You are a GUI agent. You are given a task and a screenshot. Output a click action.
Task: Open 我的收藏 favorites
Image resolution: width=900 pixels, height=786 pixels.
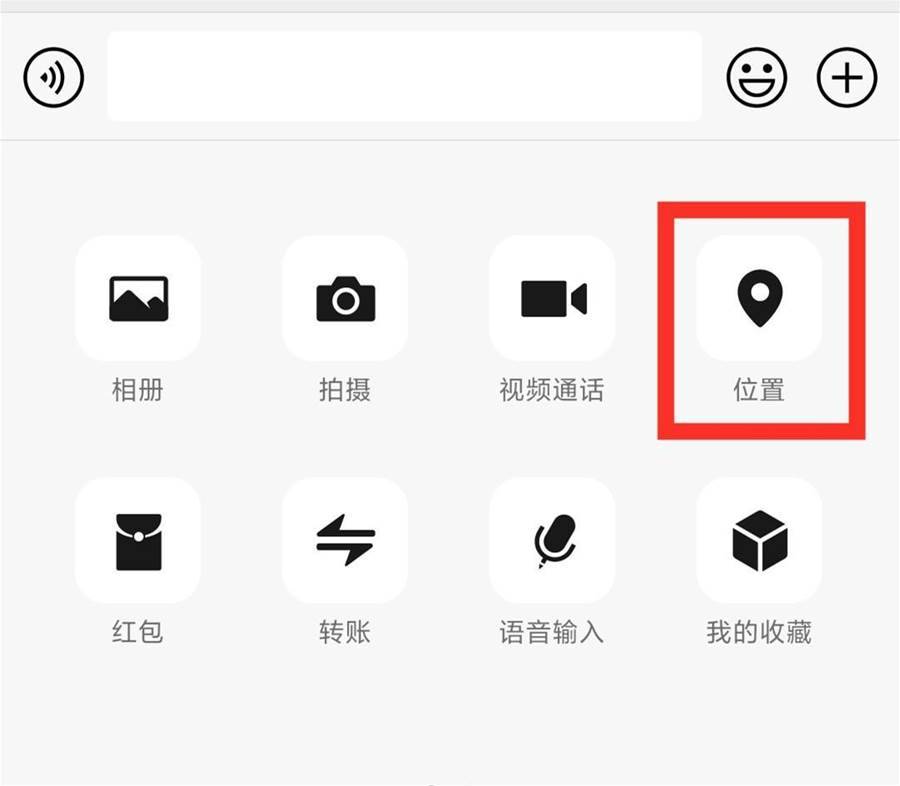coord(759,541)
